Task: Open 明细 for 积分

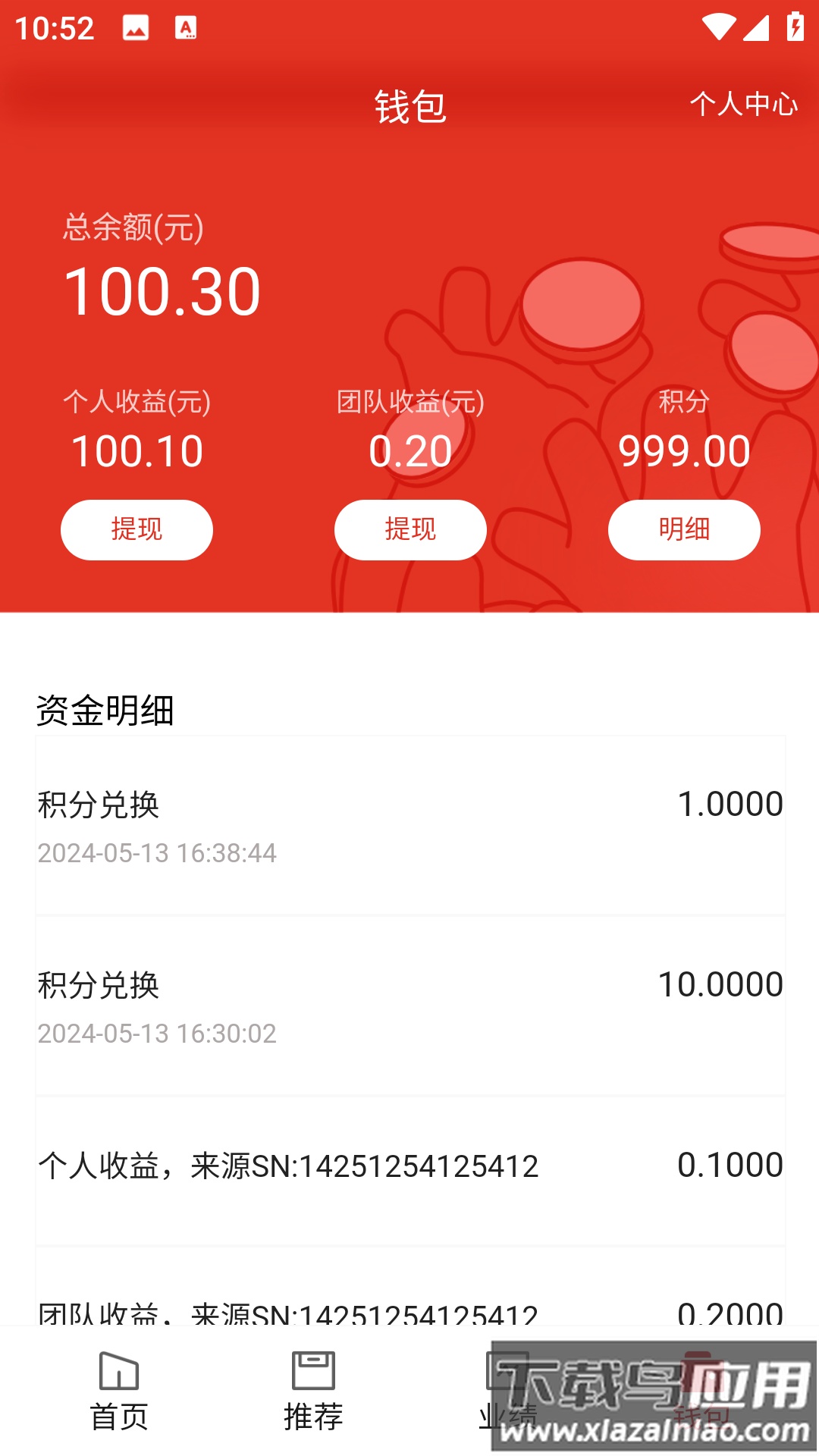Action: tap(684, 529)
